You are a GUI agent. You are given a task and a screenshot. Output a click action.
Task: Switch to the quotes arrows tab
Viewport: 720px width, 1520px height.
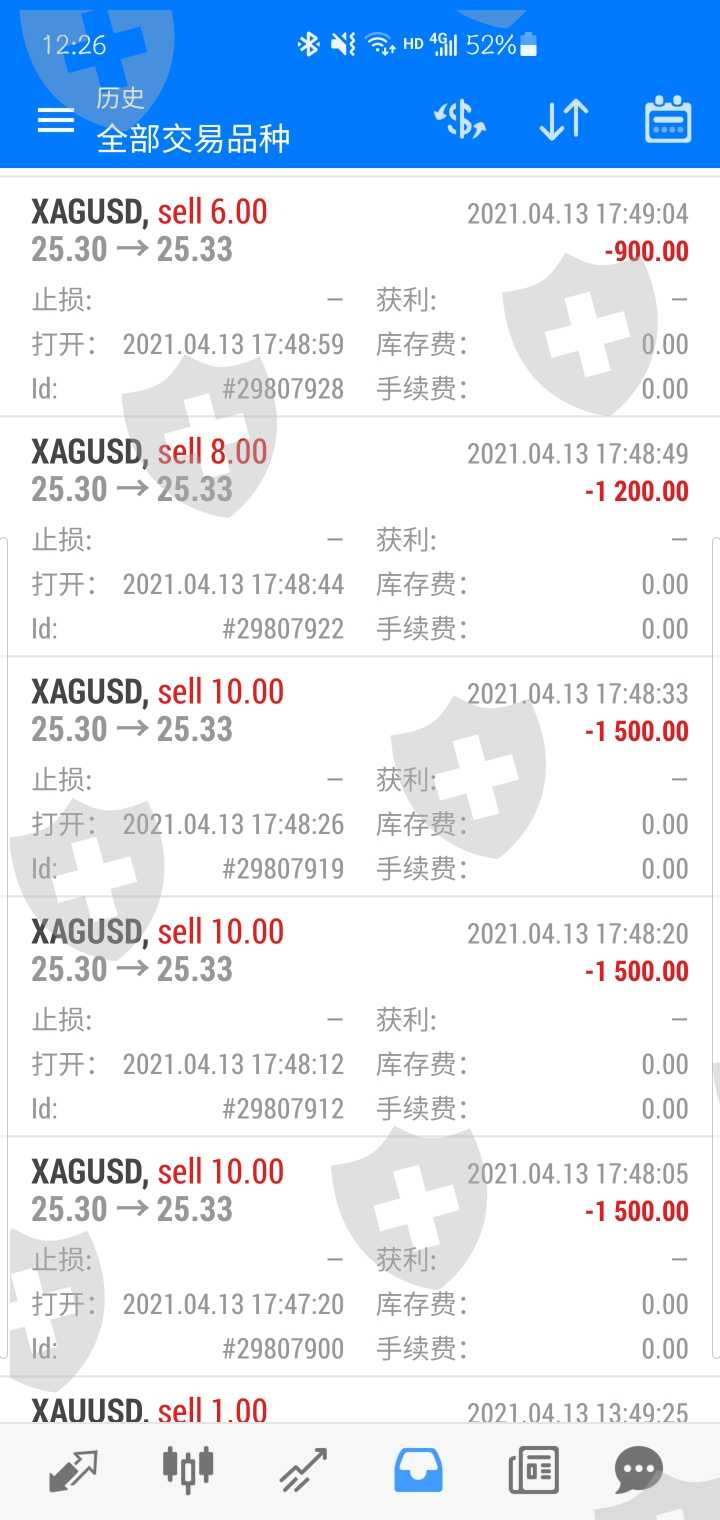coord(74,1471)
